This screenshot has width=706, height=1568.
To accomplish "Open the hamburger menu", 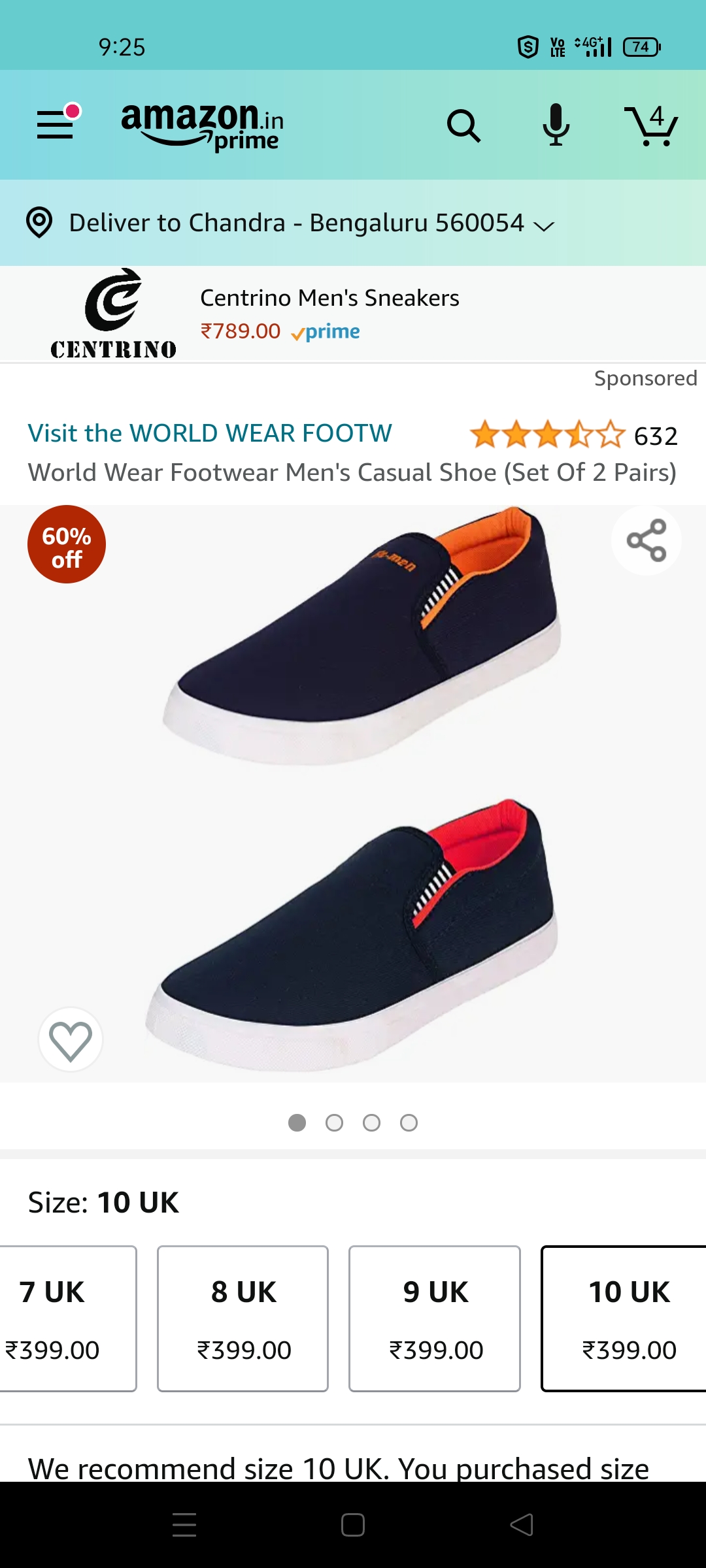I will [55, 124].
